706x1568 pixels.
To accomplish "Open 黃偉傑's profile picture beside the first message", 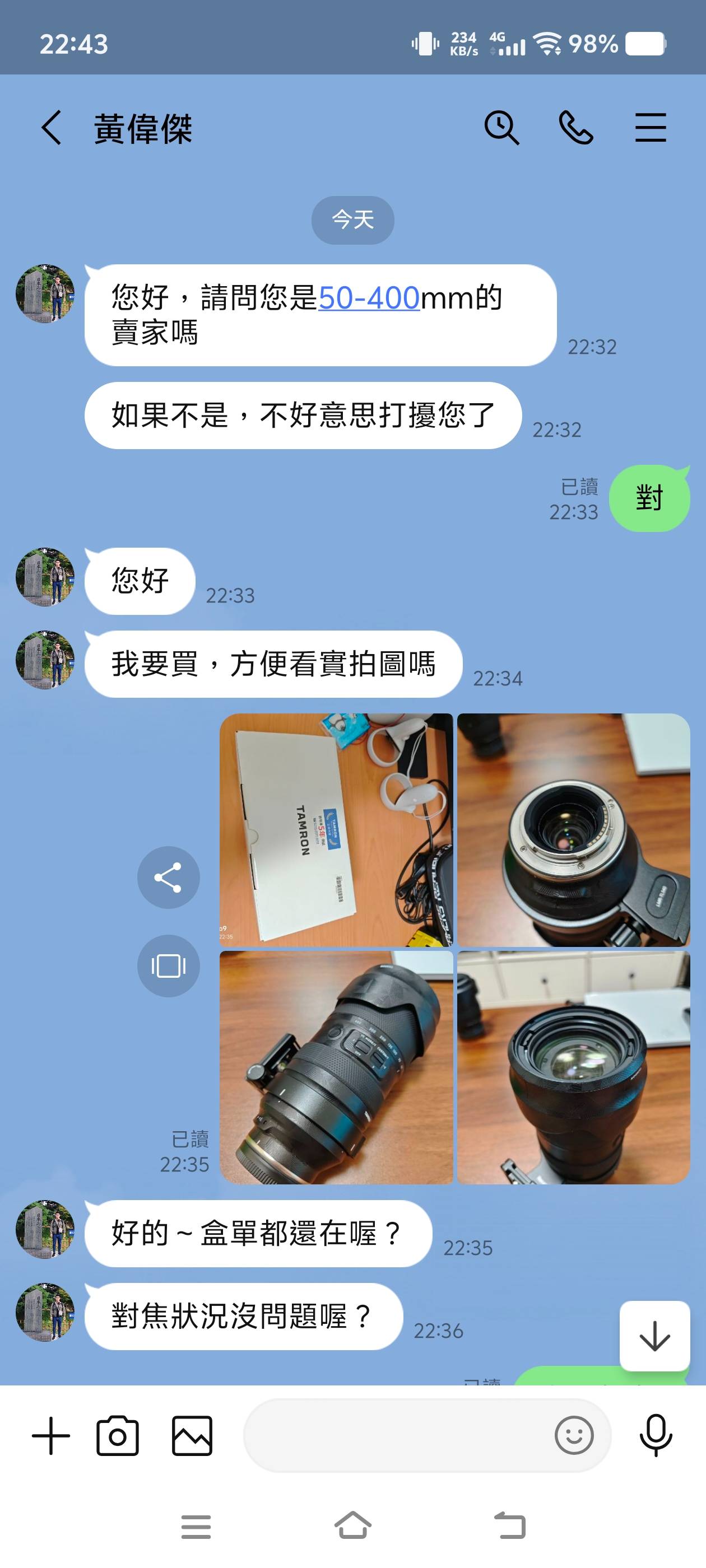I will tap(45, 293).
